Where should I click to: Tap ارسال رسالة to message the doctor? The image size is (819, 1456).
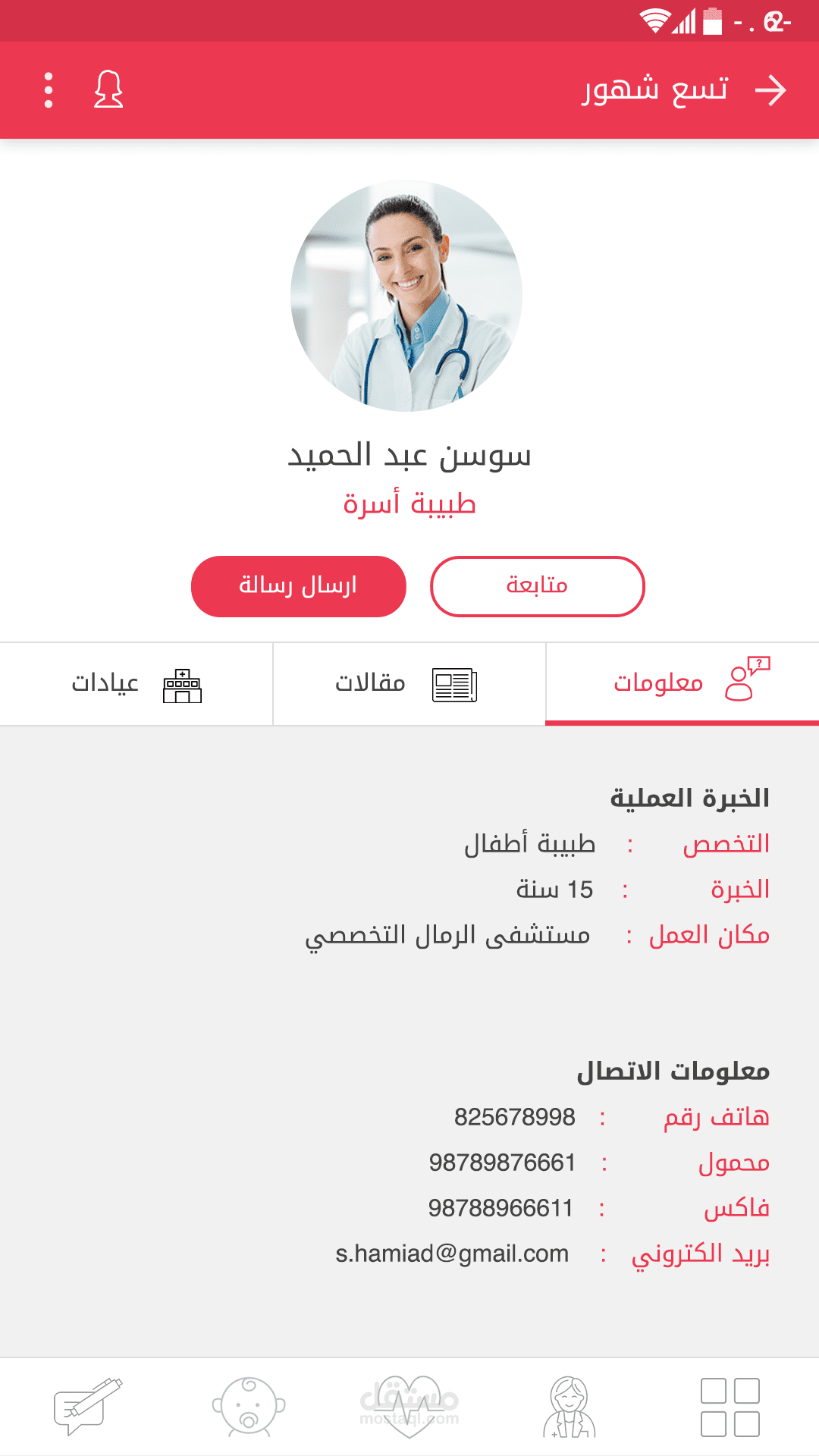(x=298, y=586)
